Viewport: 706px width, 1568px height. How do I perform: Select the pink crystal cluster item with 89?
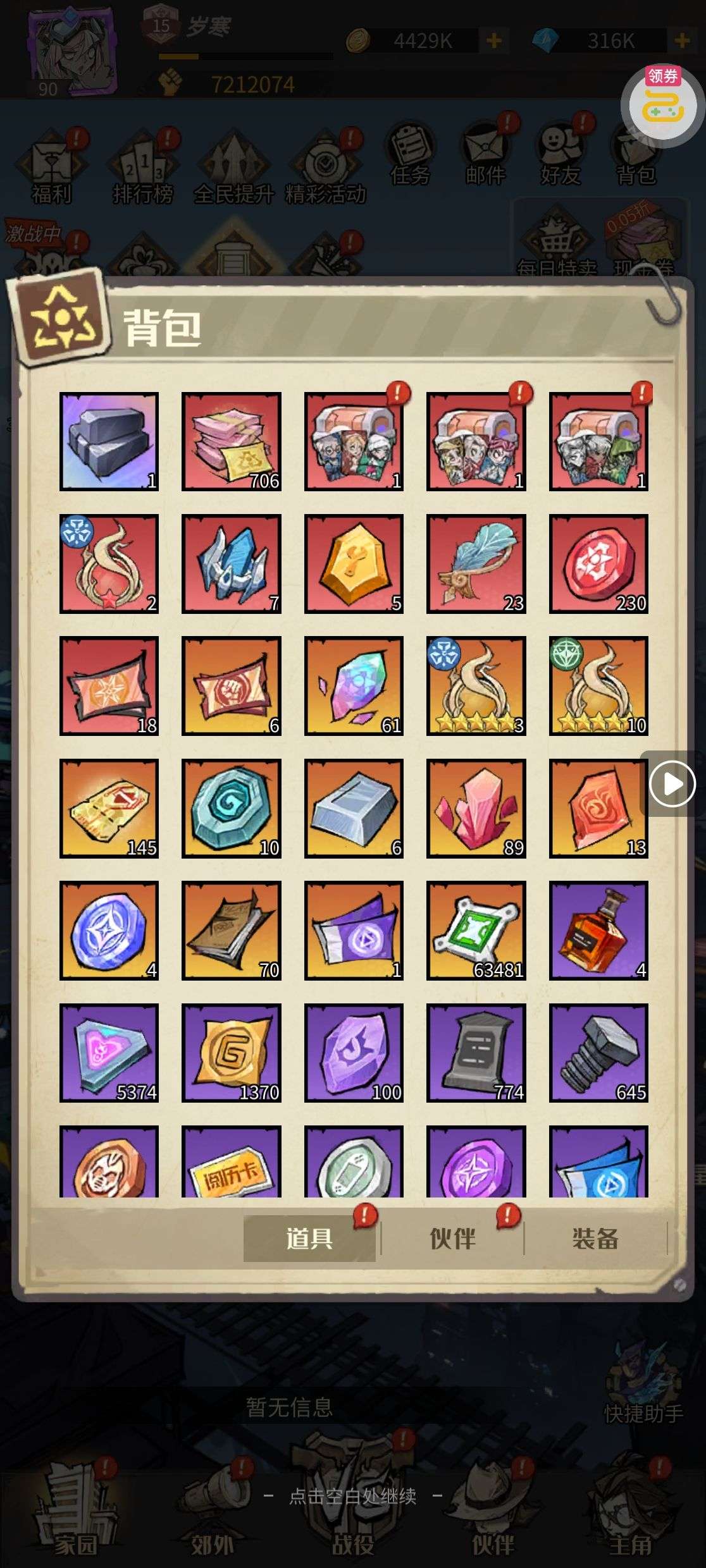coord(476,808)
